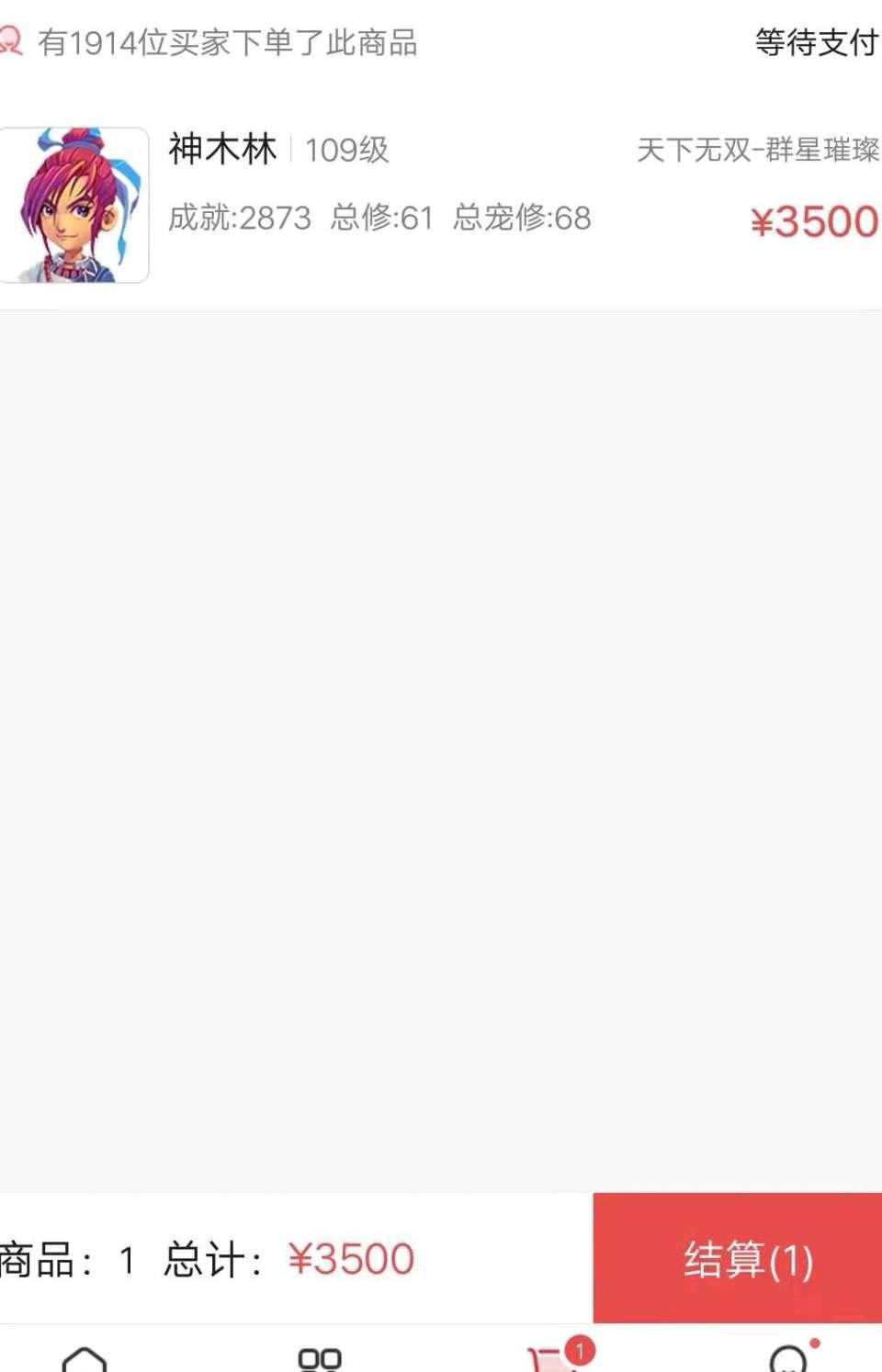Open the shopping cart tab
The width and height of the screenshot is (882, 1372).
coord(553,1357)
